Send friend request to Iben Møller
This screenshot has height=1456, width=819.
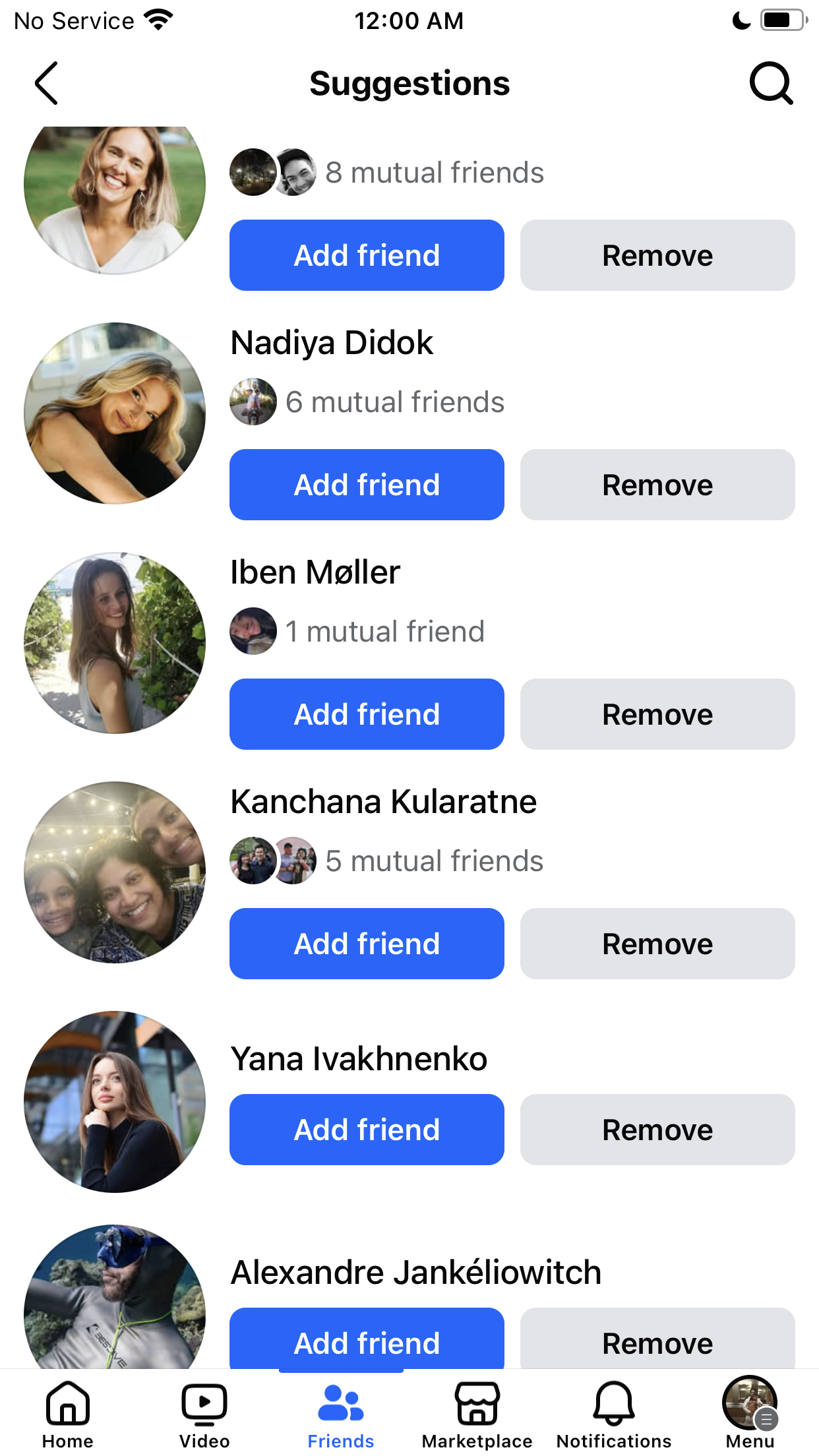pos(367,714)
